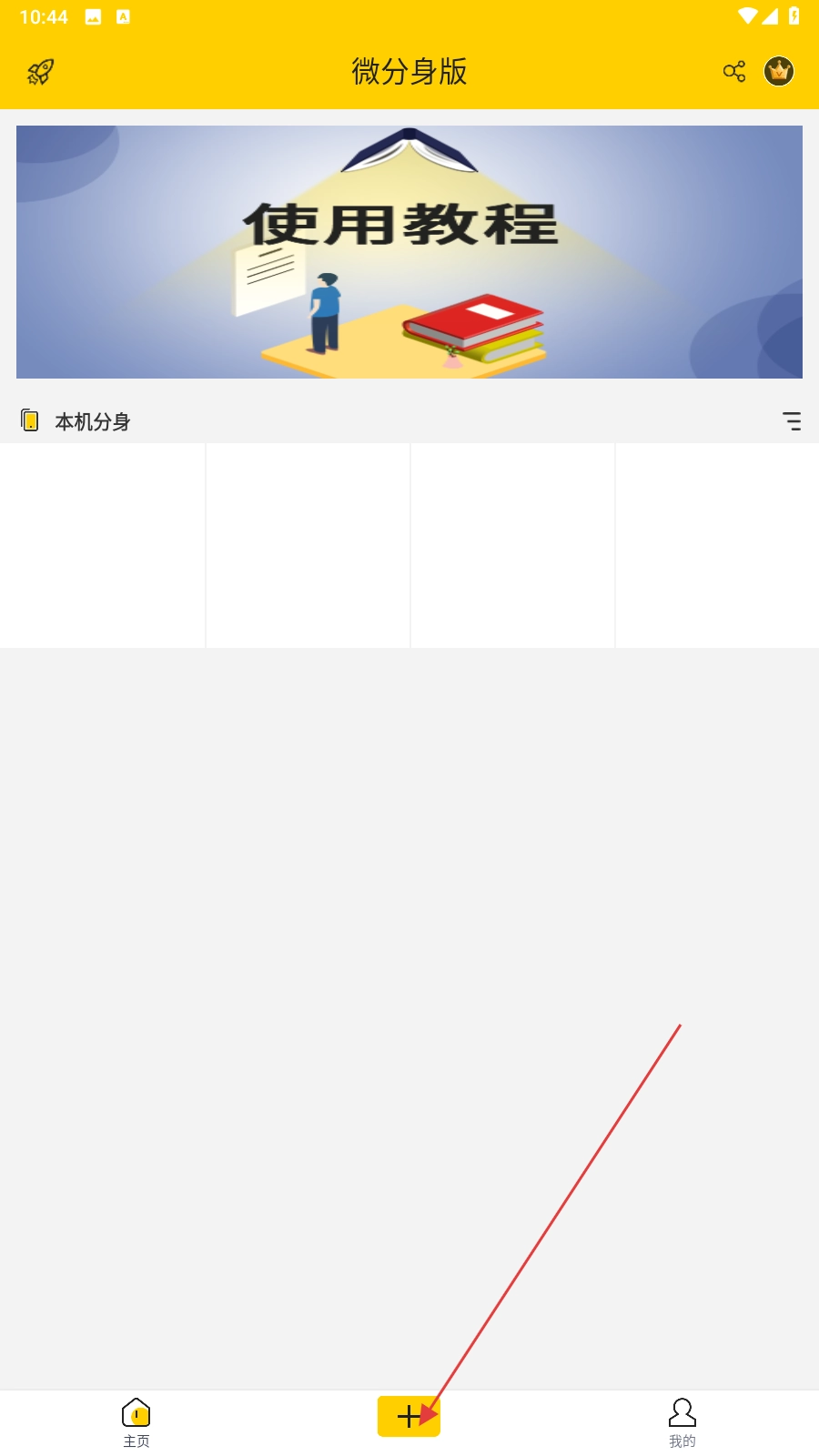Viewport: 819px width, 1456px height.
Task: Tap the rocket boost icon
Action: click(41, 72)
